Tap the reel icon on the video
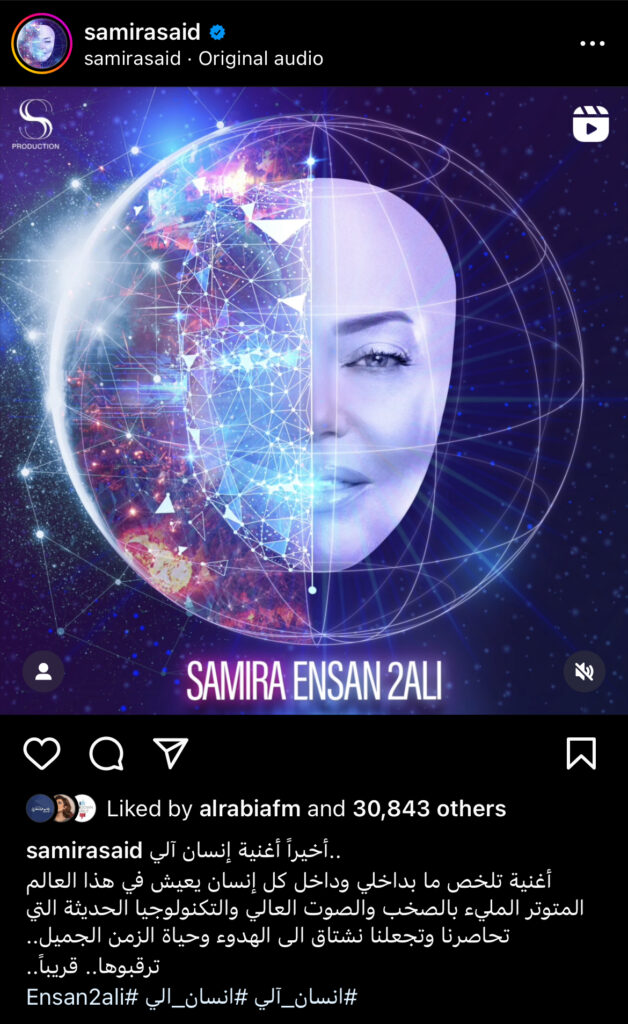This screenshot has width=628, height=1024. (x=590, y=125)
